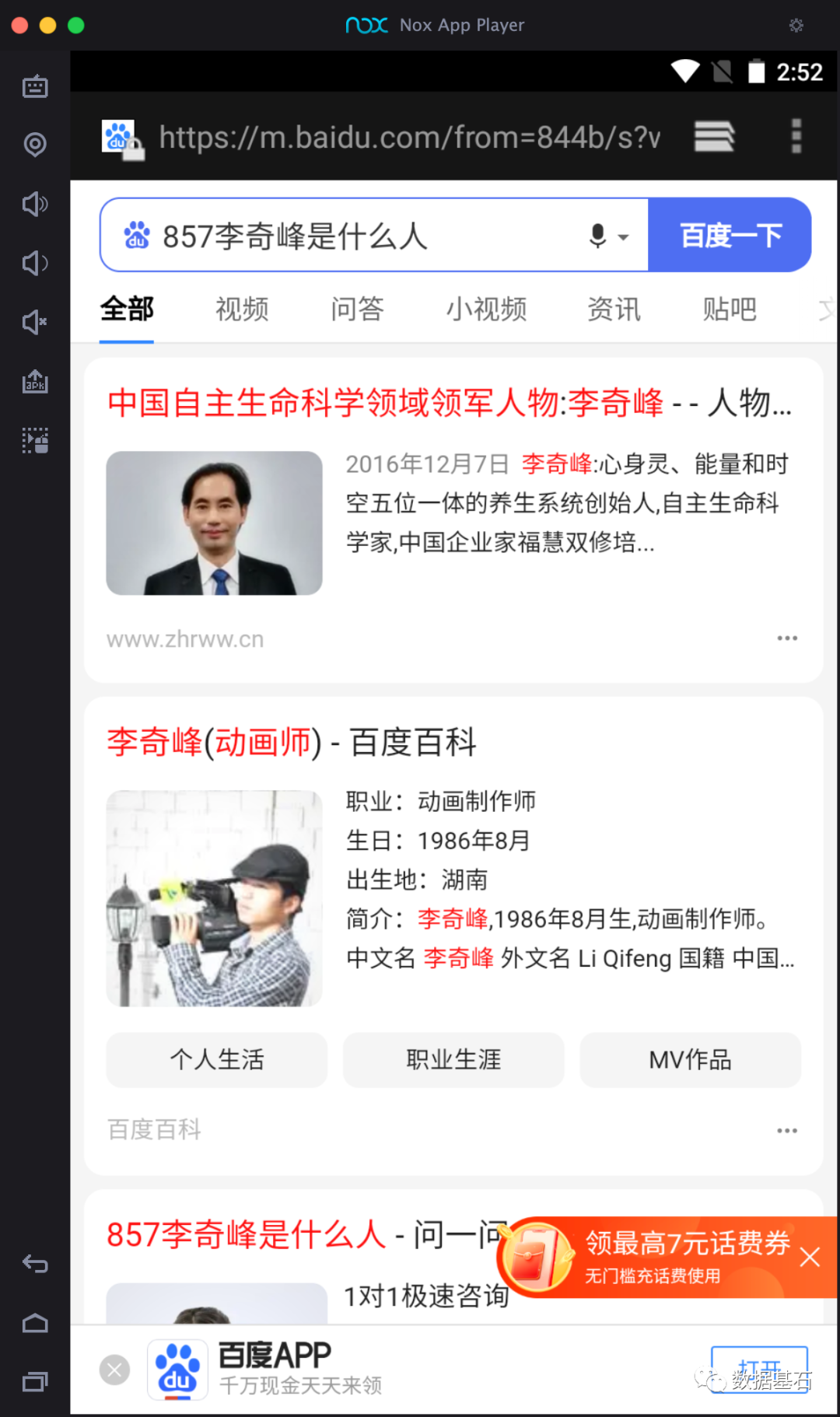Open the 李奇峰(动画师) 百度百科 result
840x1417 pixels.
[x=292, y=742]
